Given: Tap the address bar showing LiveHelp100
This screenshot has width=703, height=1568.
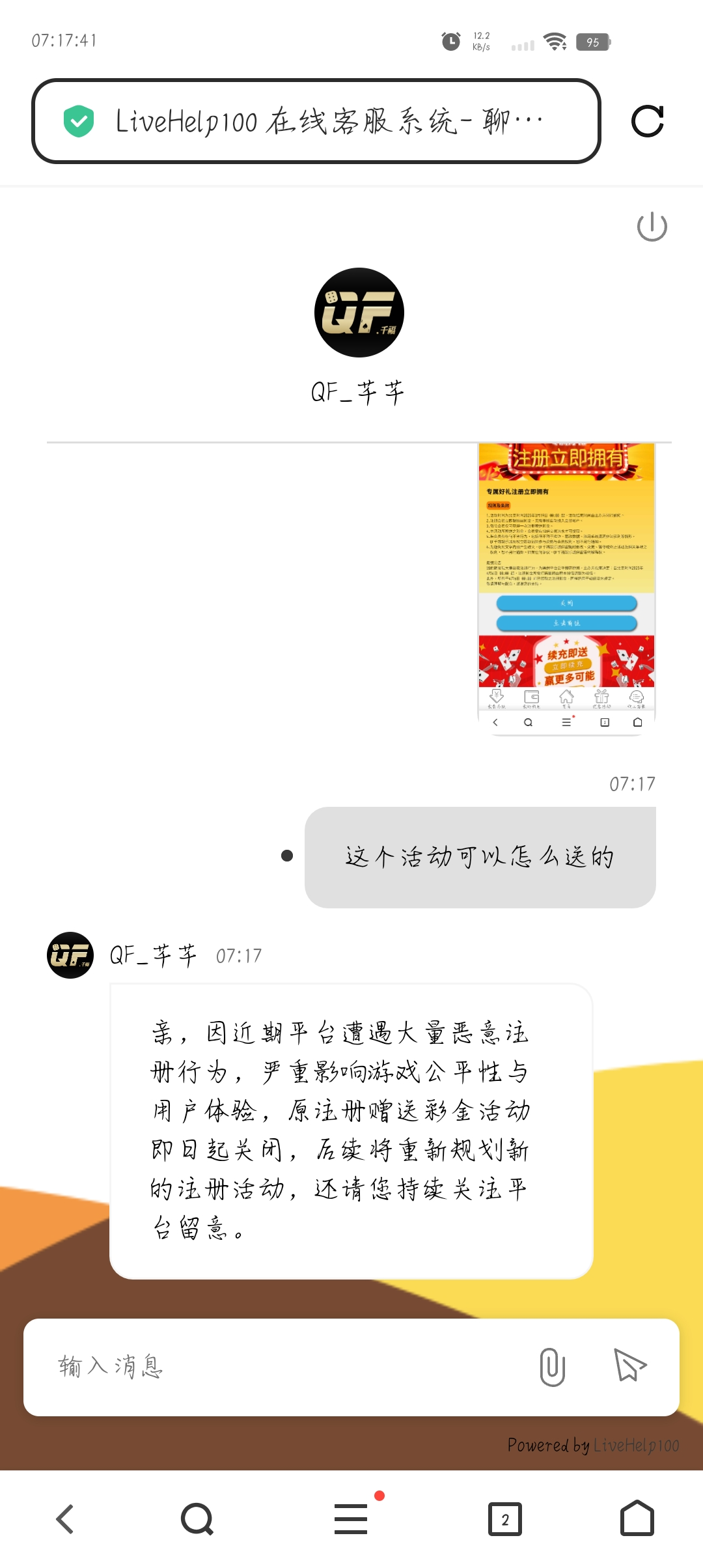Looking at the screenshot, I should pos(316,121).
